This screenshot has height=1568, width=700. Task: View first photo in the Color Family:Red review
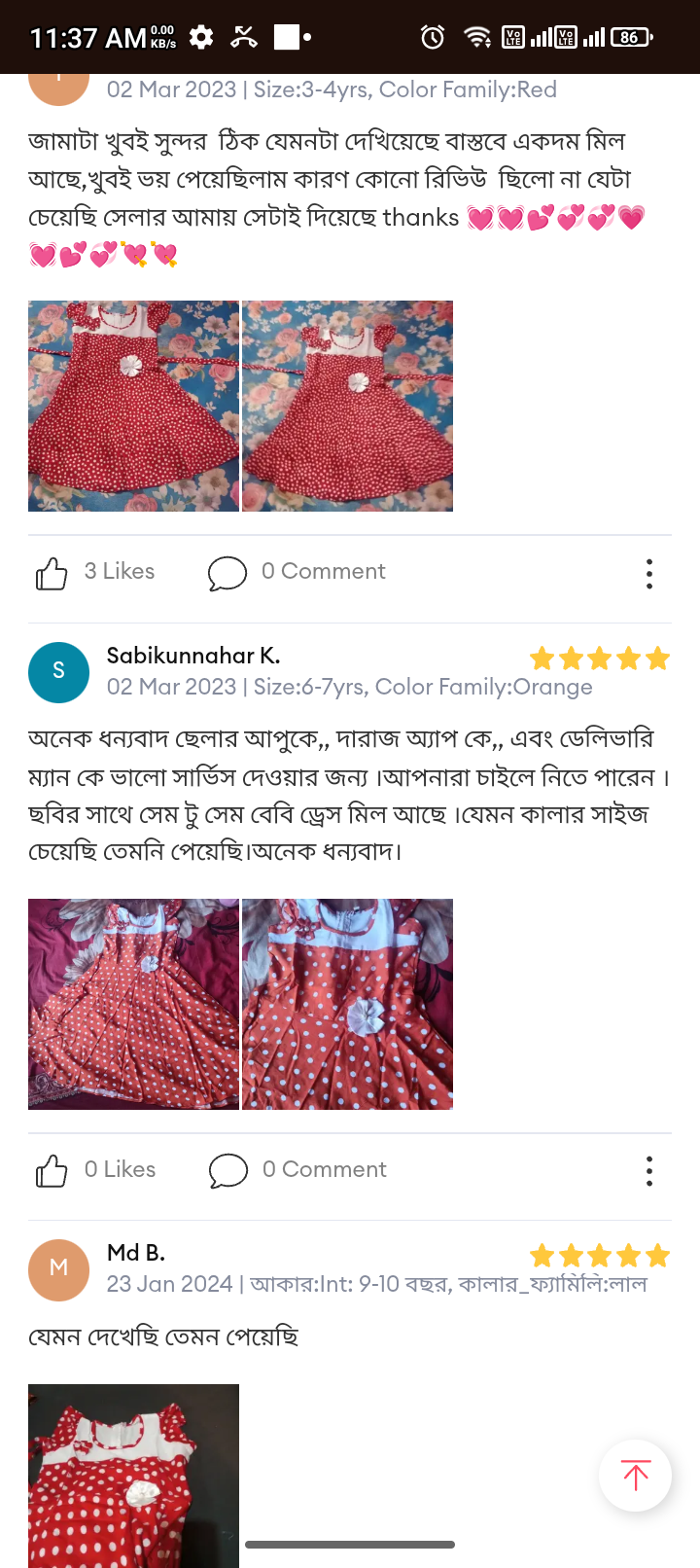[x=133, y=406]
